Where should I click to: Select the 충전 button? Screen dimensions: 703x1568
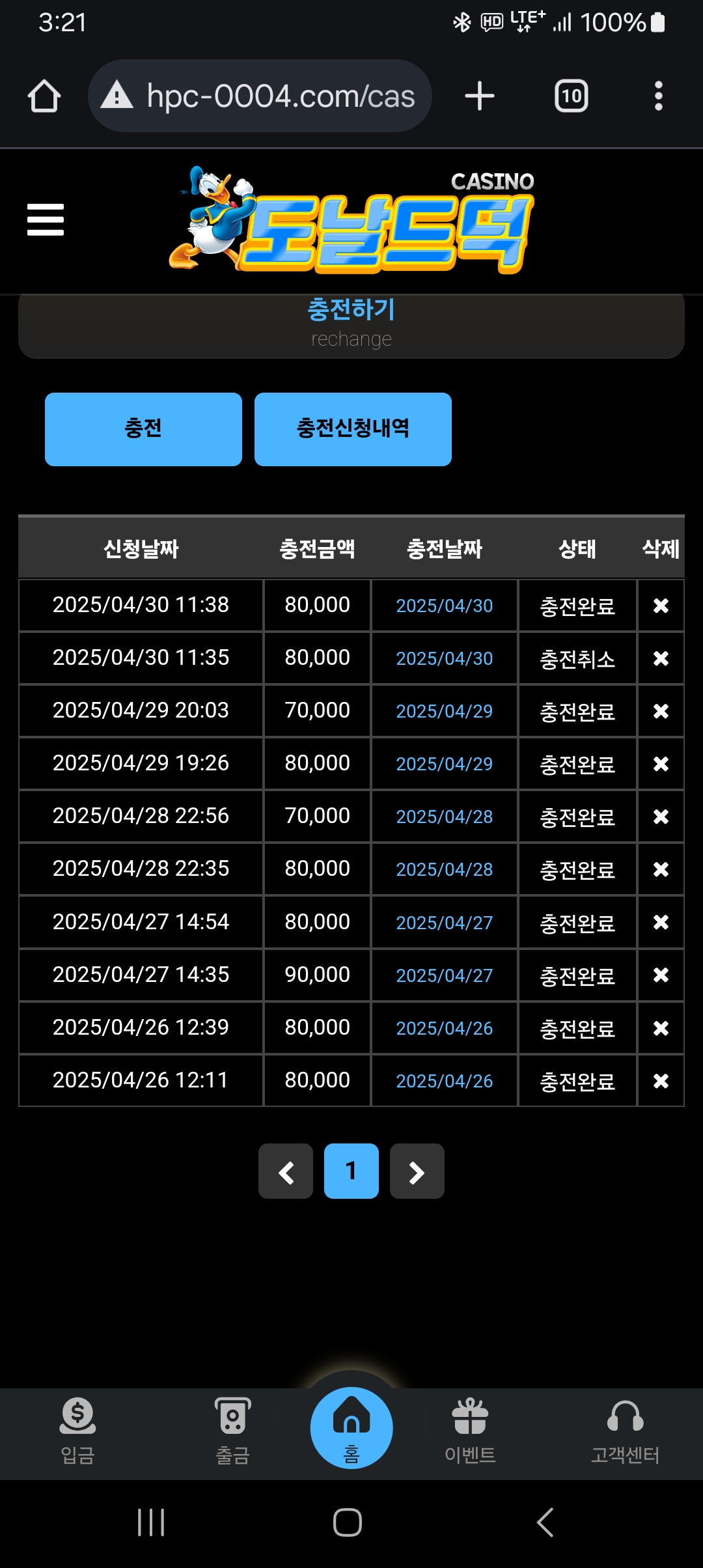(x=143, y=429)
